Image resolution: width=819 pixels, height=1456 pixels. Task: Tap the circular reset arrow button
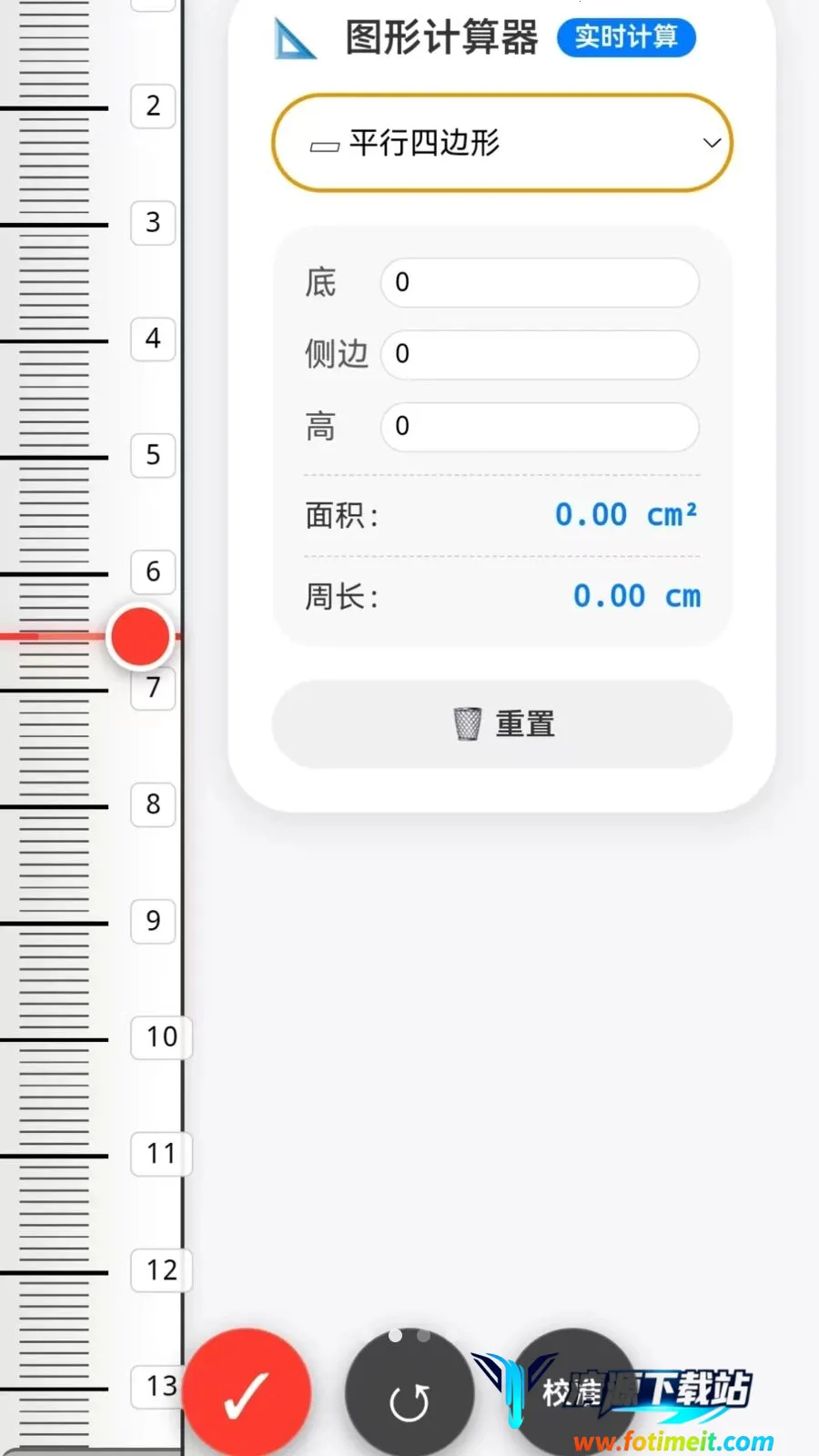(409, 1393)
